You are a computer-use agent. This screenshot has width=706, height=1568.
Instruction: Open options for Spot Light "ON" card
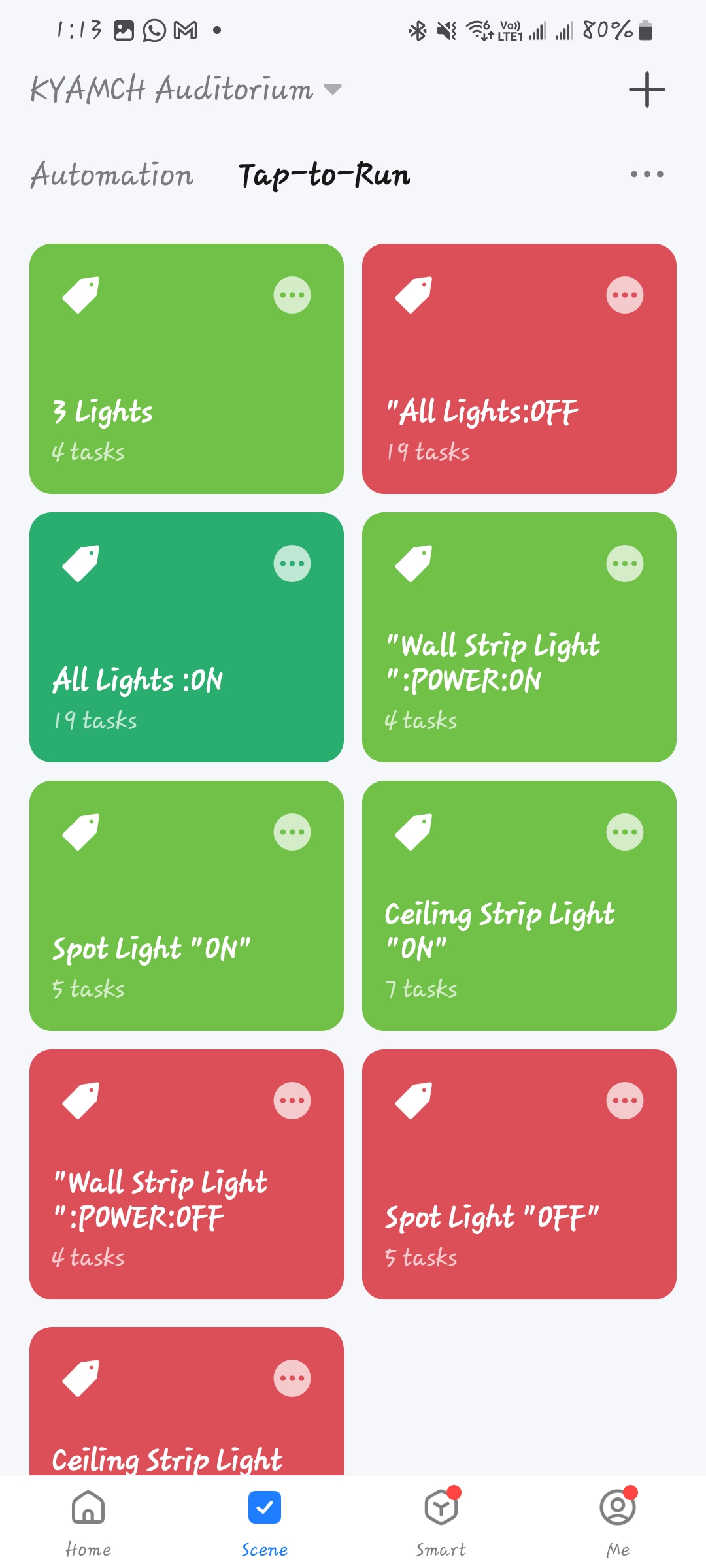tap(292, 832)
